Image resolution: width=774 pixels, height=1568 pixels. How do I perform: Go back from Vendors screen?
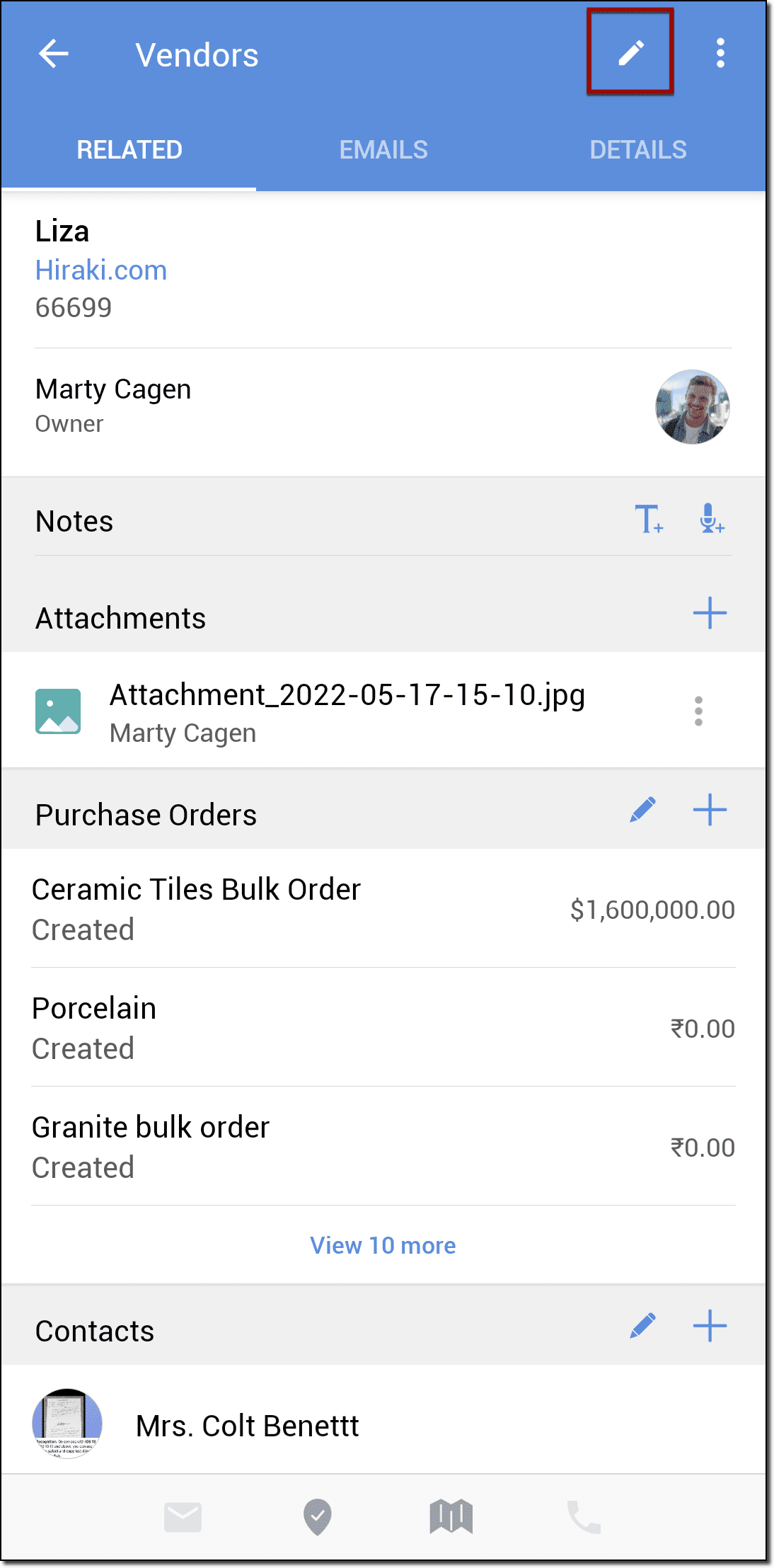point(53,54)
